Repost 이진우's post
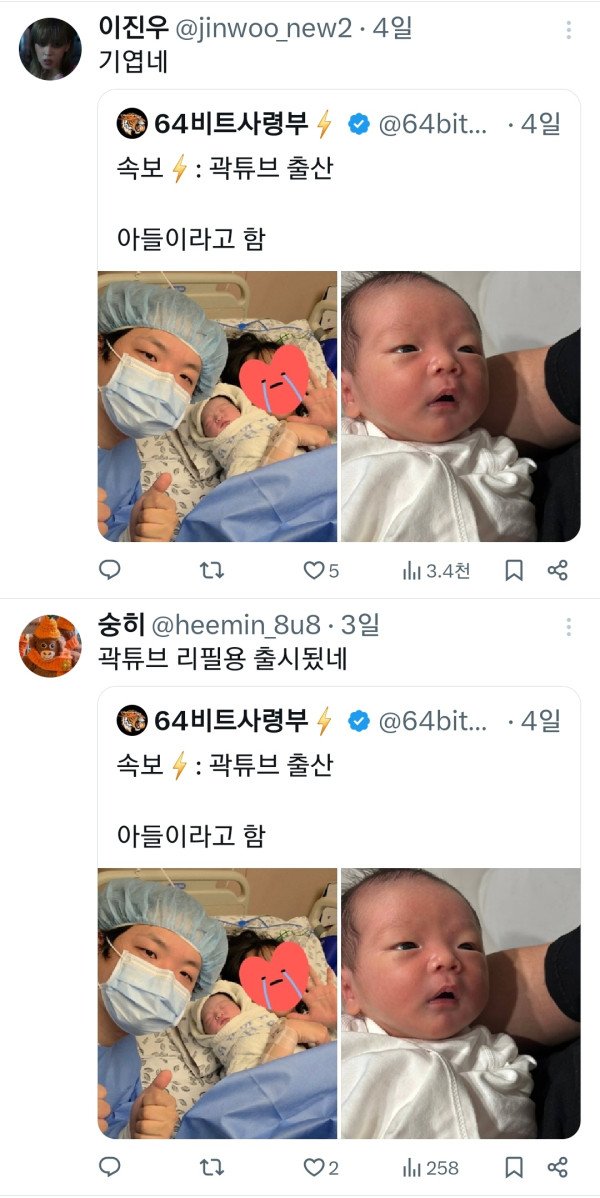 [212, 571]
